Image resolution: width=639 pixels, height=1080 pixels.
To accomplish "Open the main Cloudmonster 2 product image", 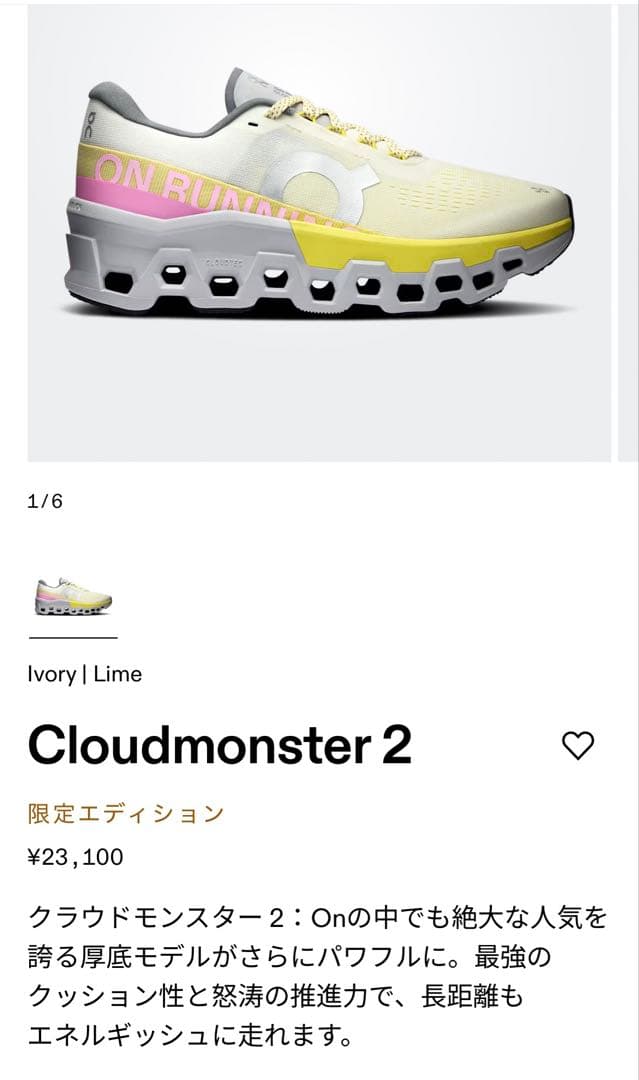I will 319,232.
